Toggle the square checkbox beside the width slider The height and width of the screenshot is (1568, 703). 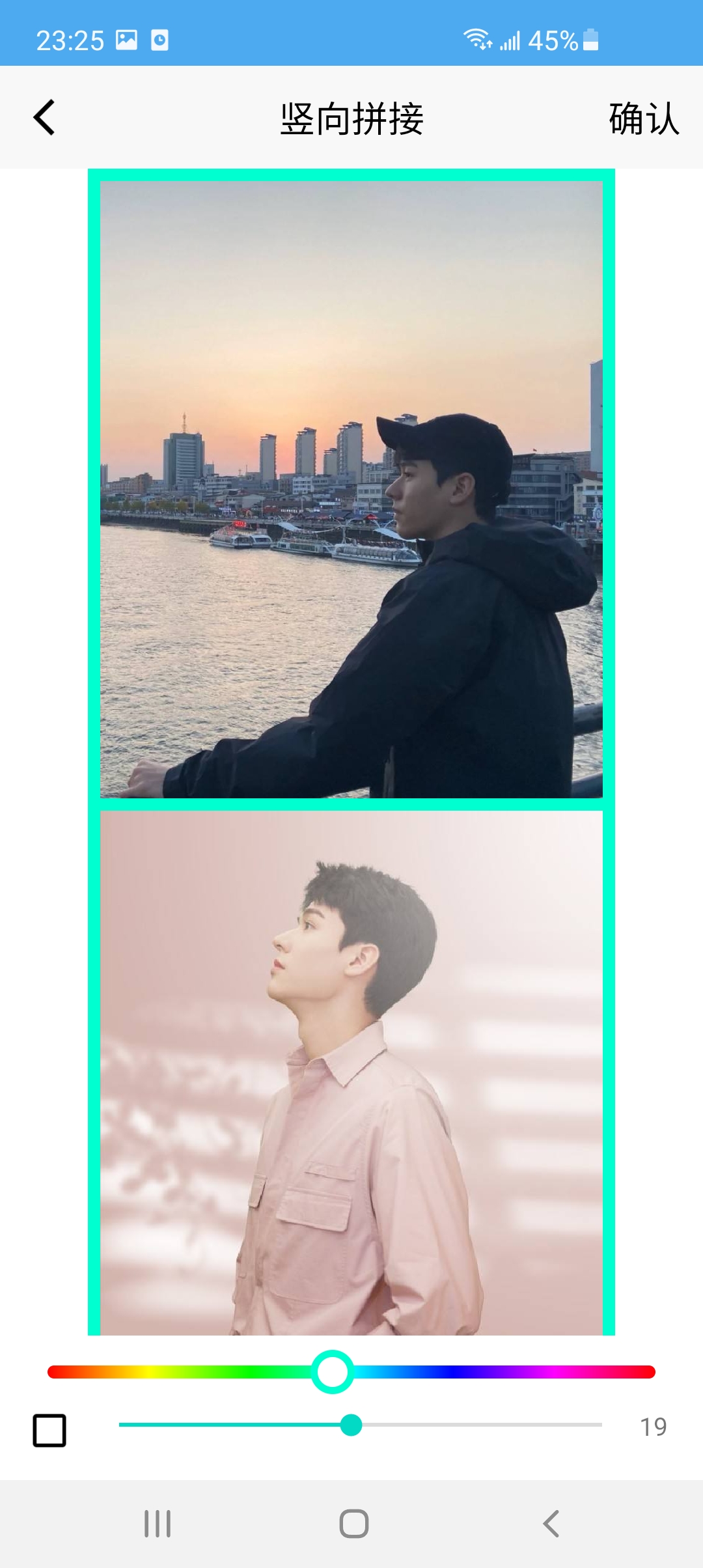49,1431
